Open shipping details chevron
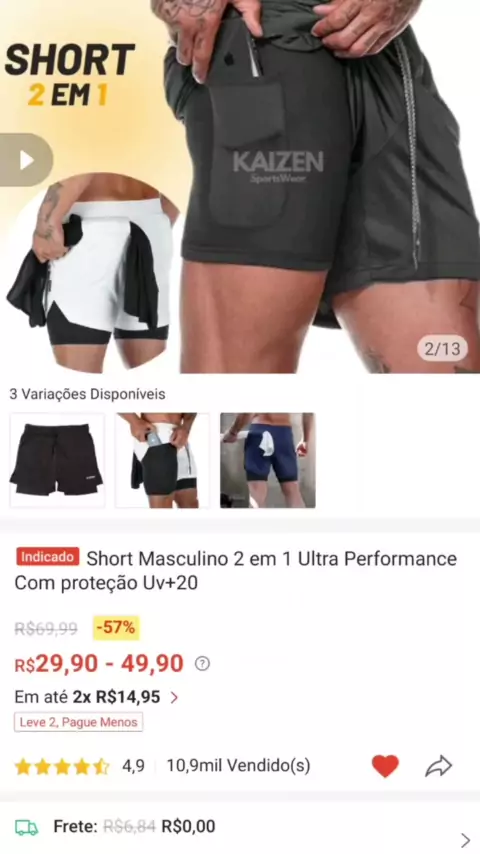Image resolution: width=480 pixels, height=854 pixels. (465, 839)
